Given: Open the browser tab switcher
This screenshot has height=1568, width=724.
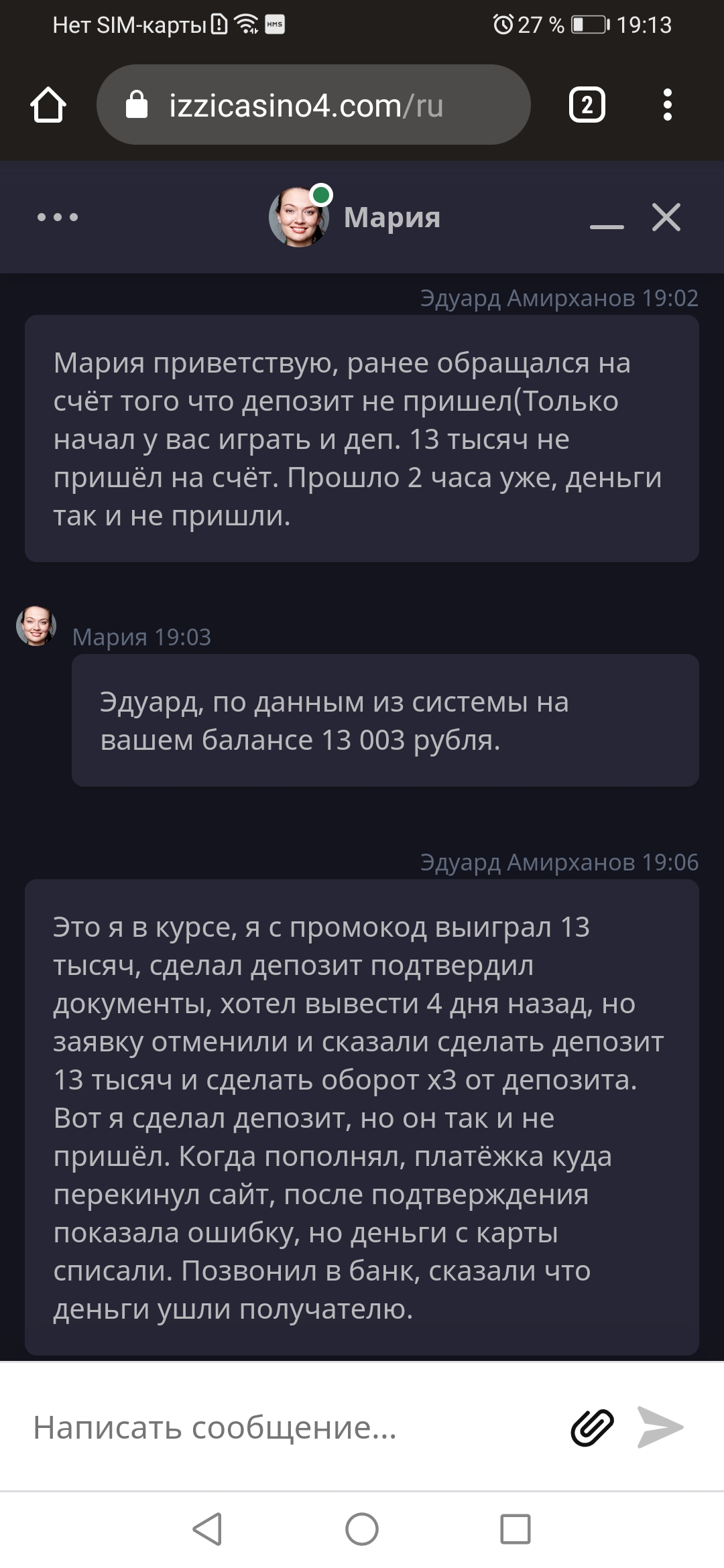Looking at the screenshot, I should (587, 105).
